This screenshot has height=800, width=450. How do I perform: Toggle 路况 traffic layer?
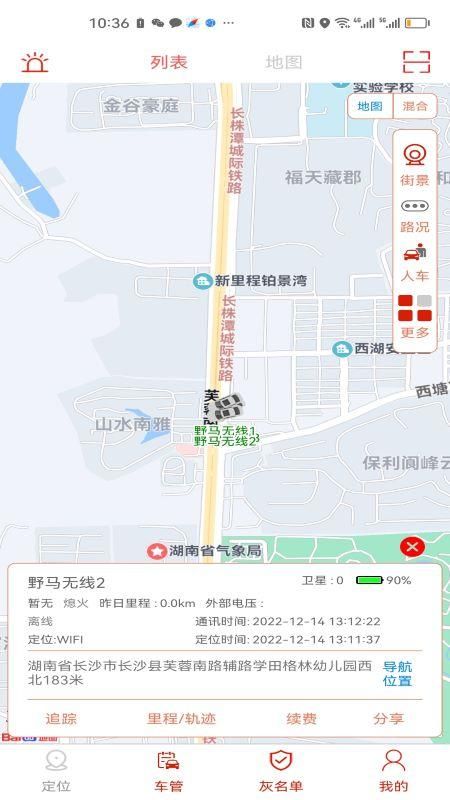(x=415, y=217)
